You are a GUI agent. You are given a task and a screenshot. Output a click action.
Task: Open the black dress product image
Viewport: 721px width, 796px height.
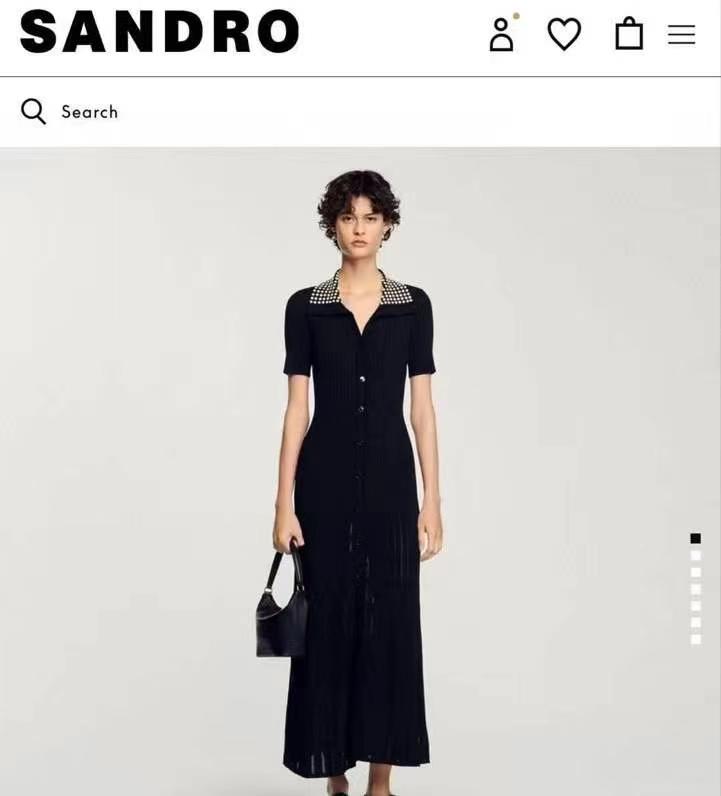point(359,470)
